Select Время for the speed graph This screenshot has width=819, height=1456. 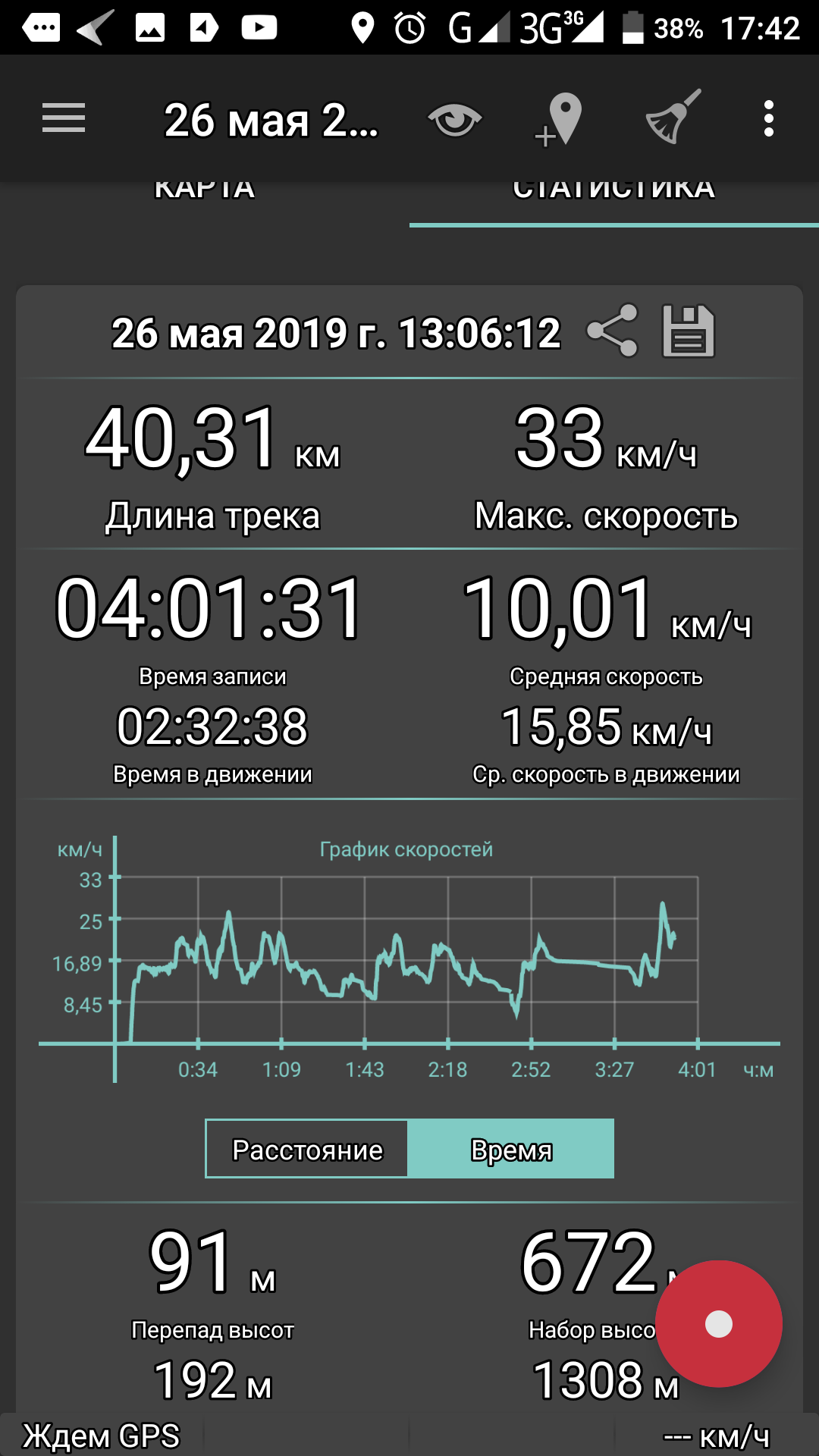point(511,1149)
